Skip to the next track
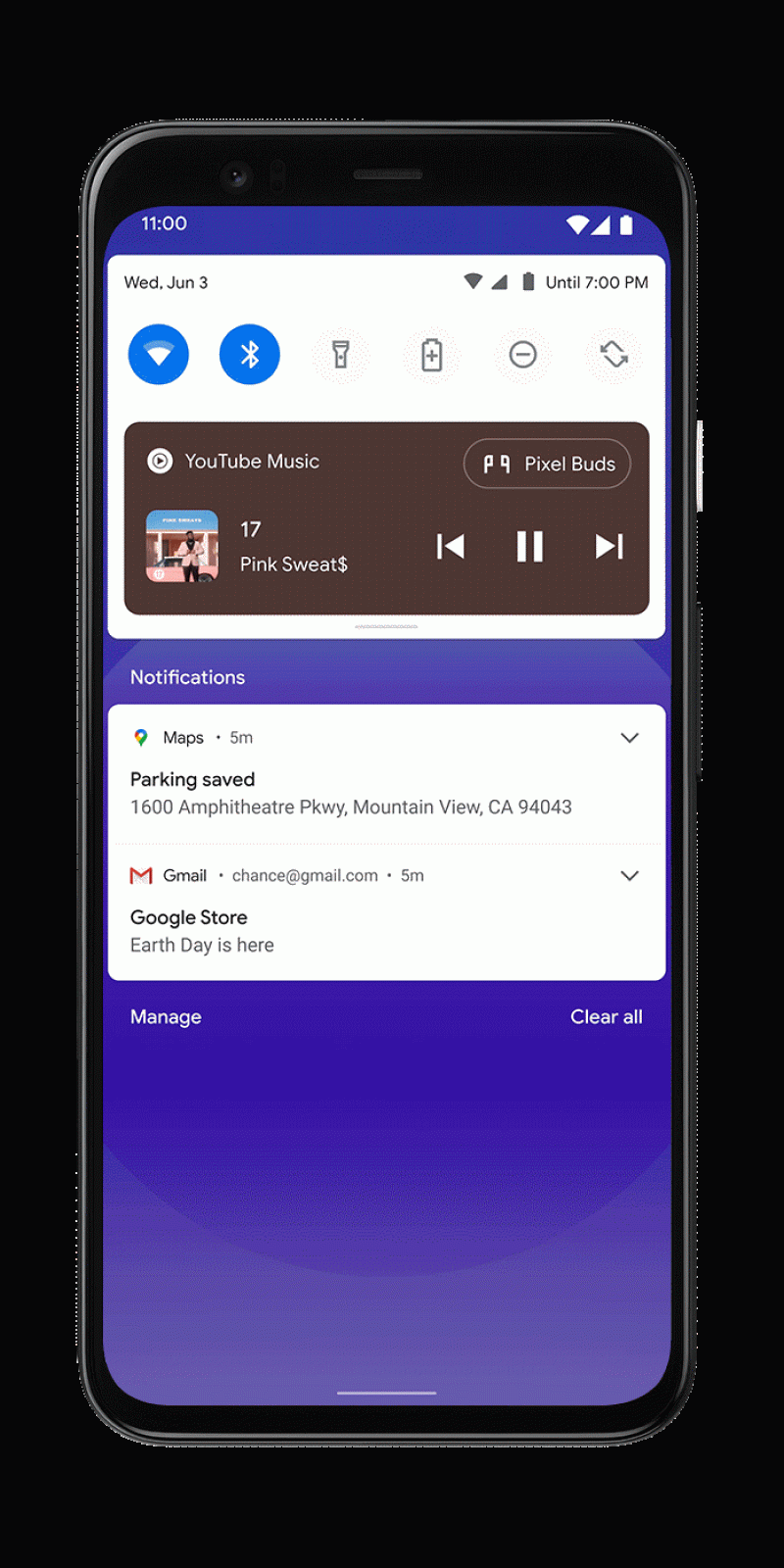Image resolution: width=784 pixels, height=1568 pixels. 609,546
